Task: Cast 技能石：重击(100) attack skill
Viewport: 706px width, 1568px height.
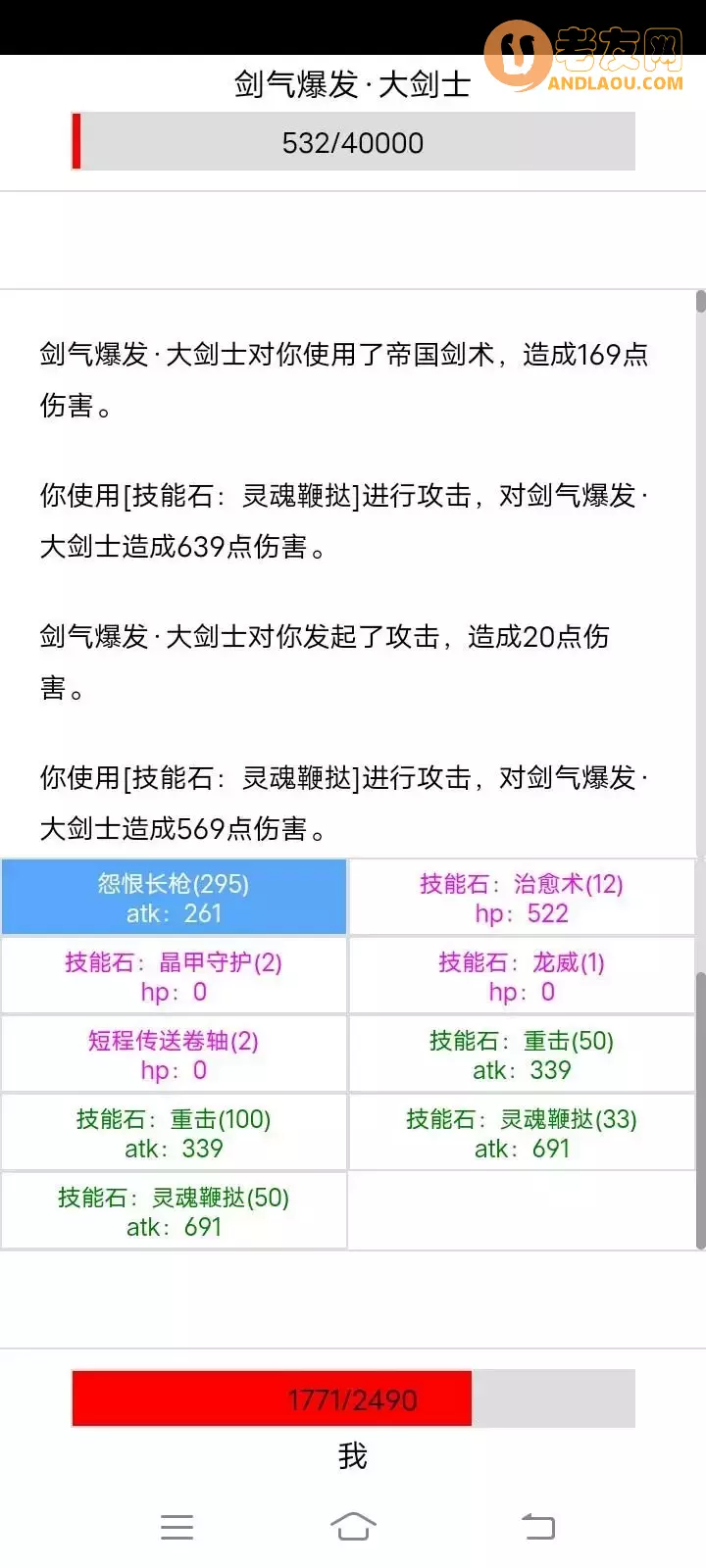Action: click(x=174, y=1132)
